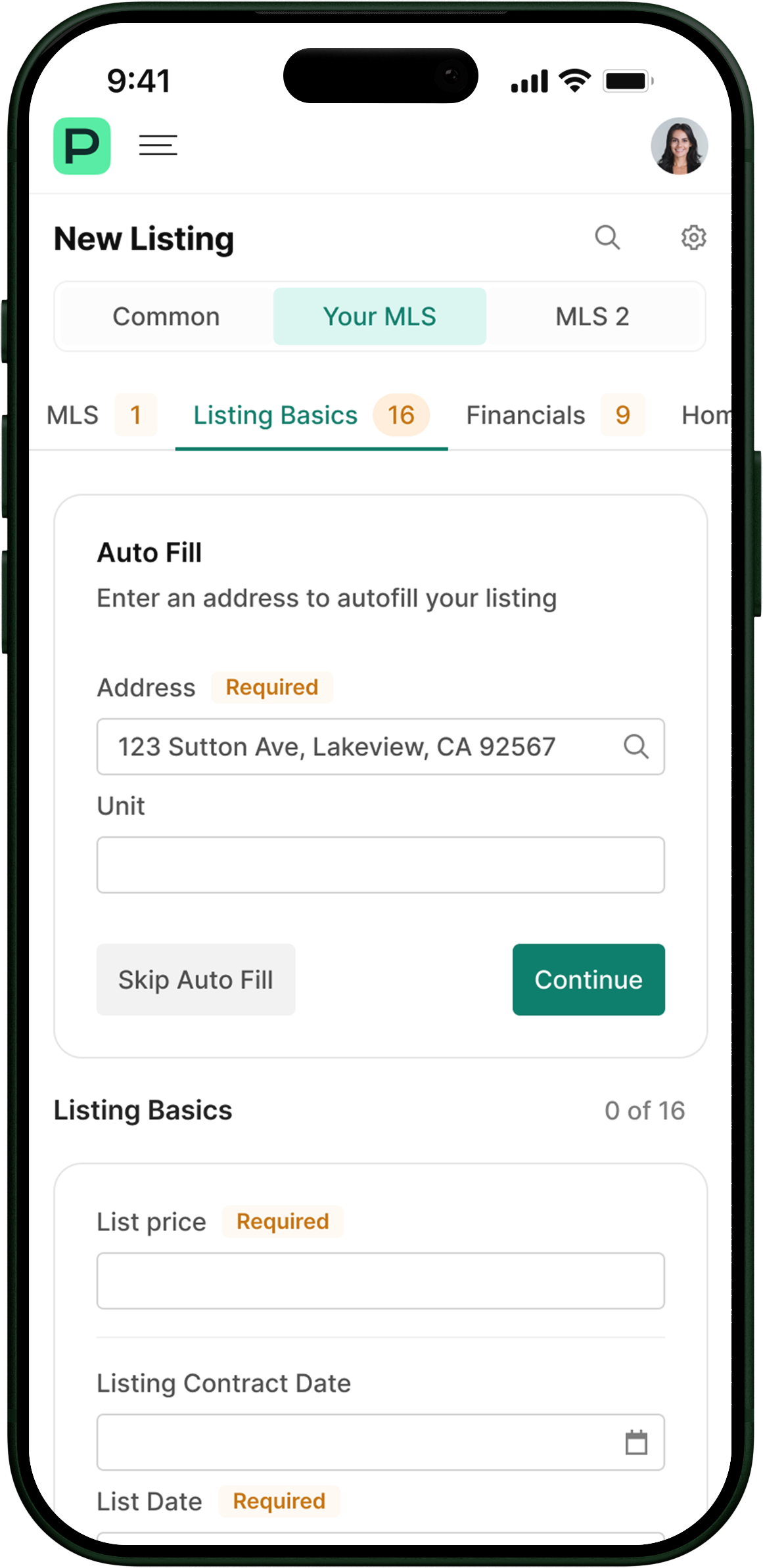The width and height of the screenshot is (763, 1568).
Task: Switch to the Common tab
Action: (166, 316)
